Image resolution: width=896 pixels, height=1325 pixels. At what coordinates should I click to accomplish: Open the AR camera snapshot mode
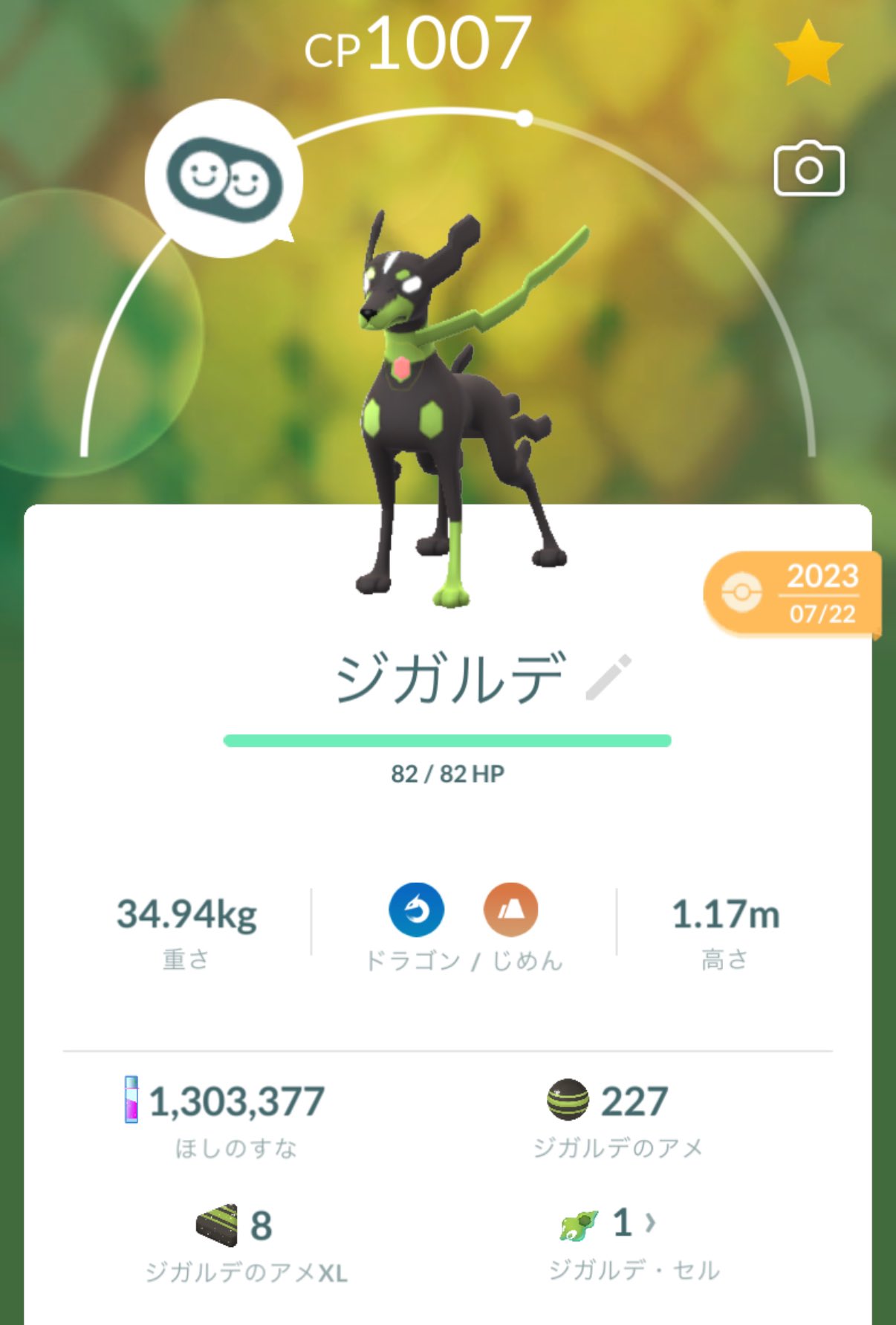pyautogui.click(x=808, y=169)
